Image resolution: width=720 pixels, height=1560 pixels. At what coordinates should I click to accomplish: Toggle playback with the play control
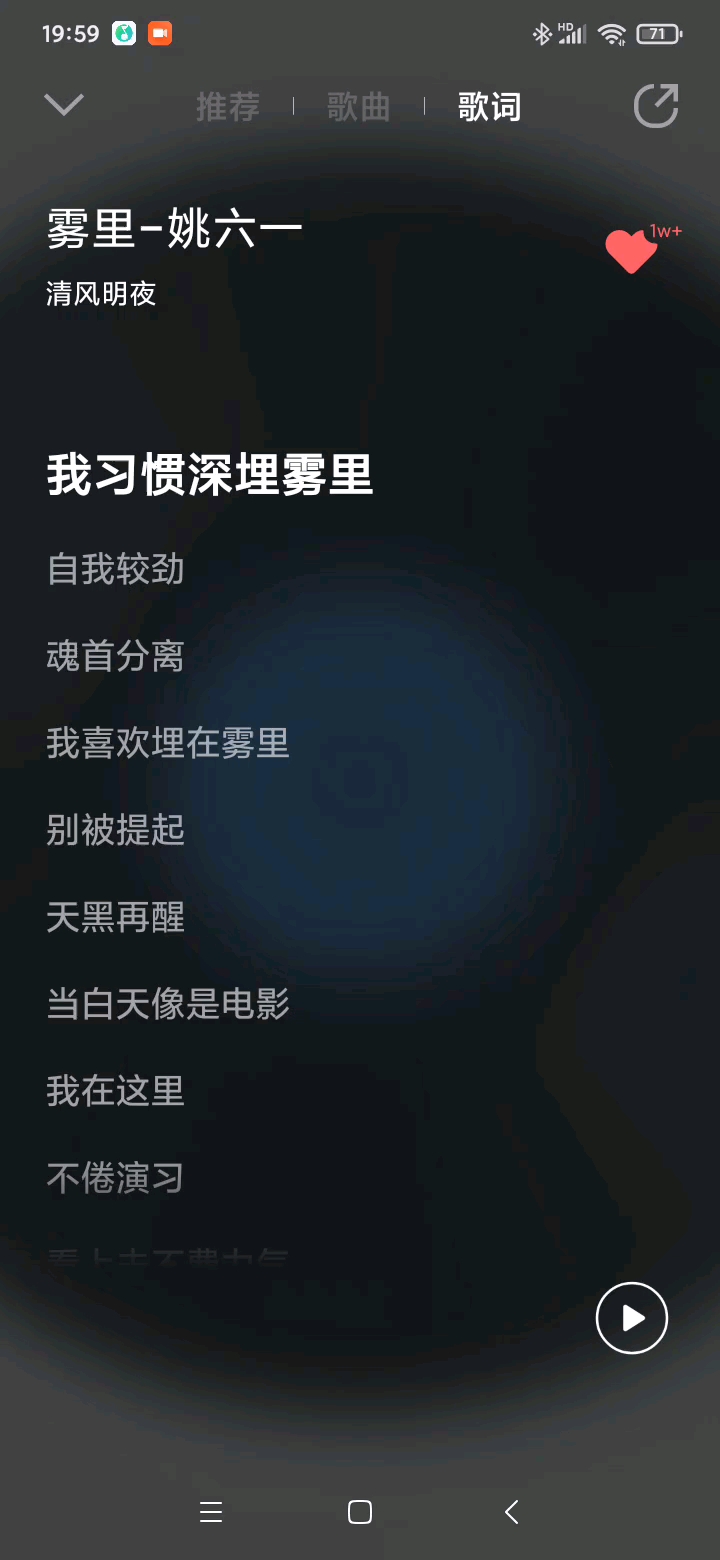click(631, 1318)
